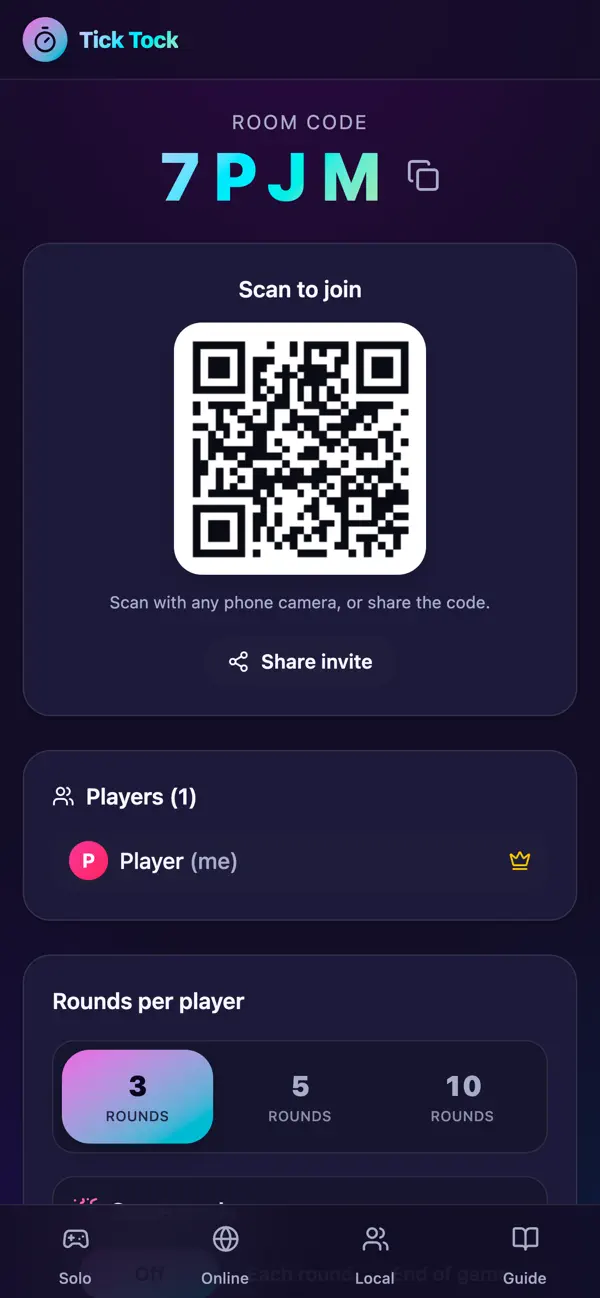Tap the Tick Tock logo header
The width and height of the screenshot is (600, 1298).
(101, 40)
